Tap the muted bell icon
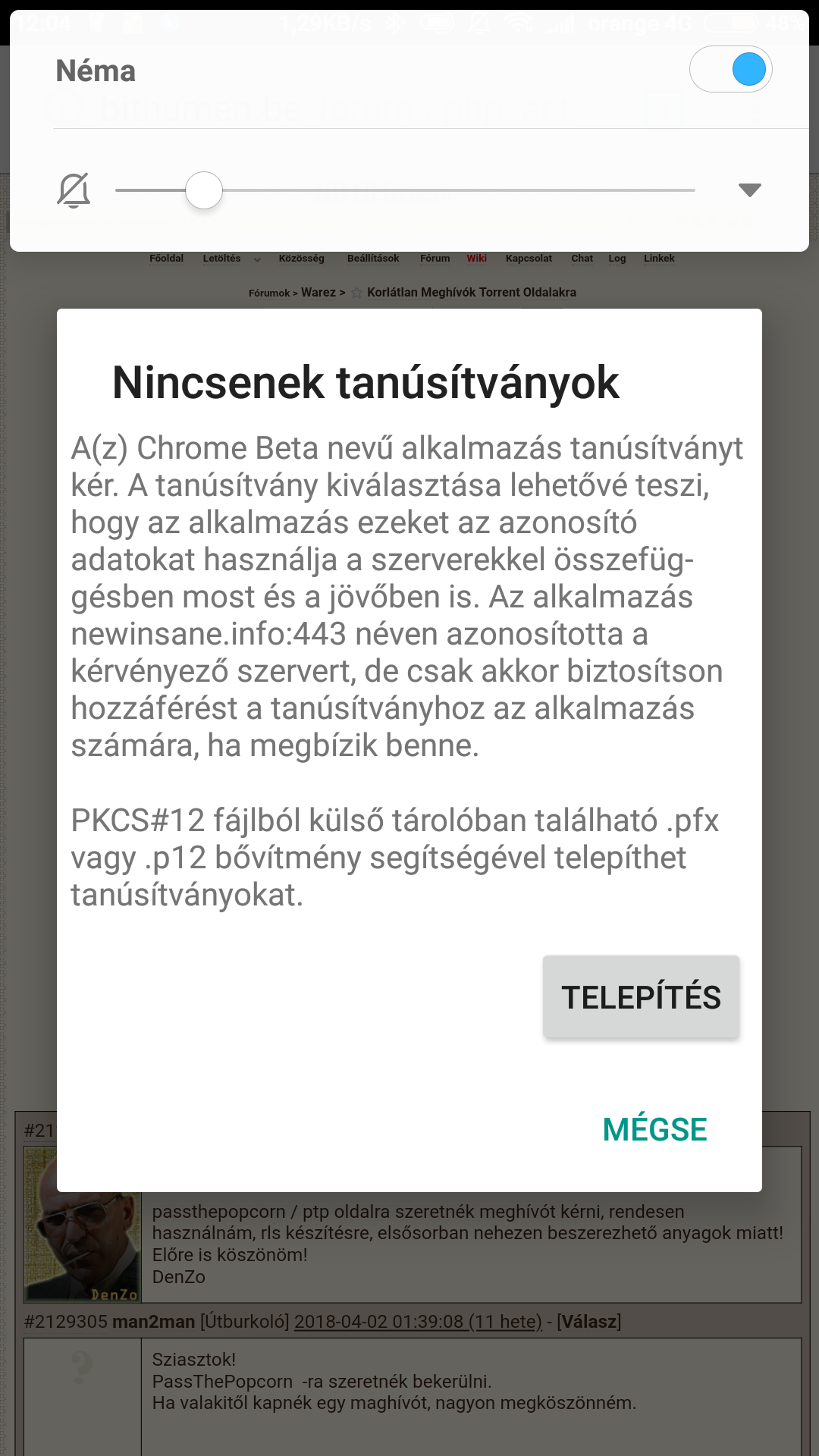This screenshot has width=819, height=1456. click(74, 190)
